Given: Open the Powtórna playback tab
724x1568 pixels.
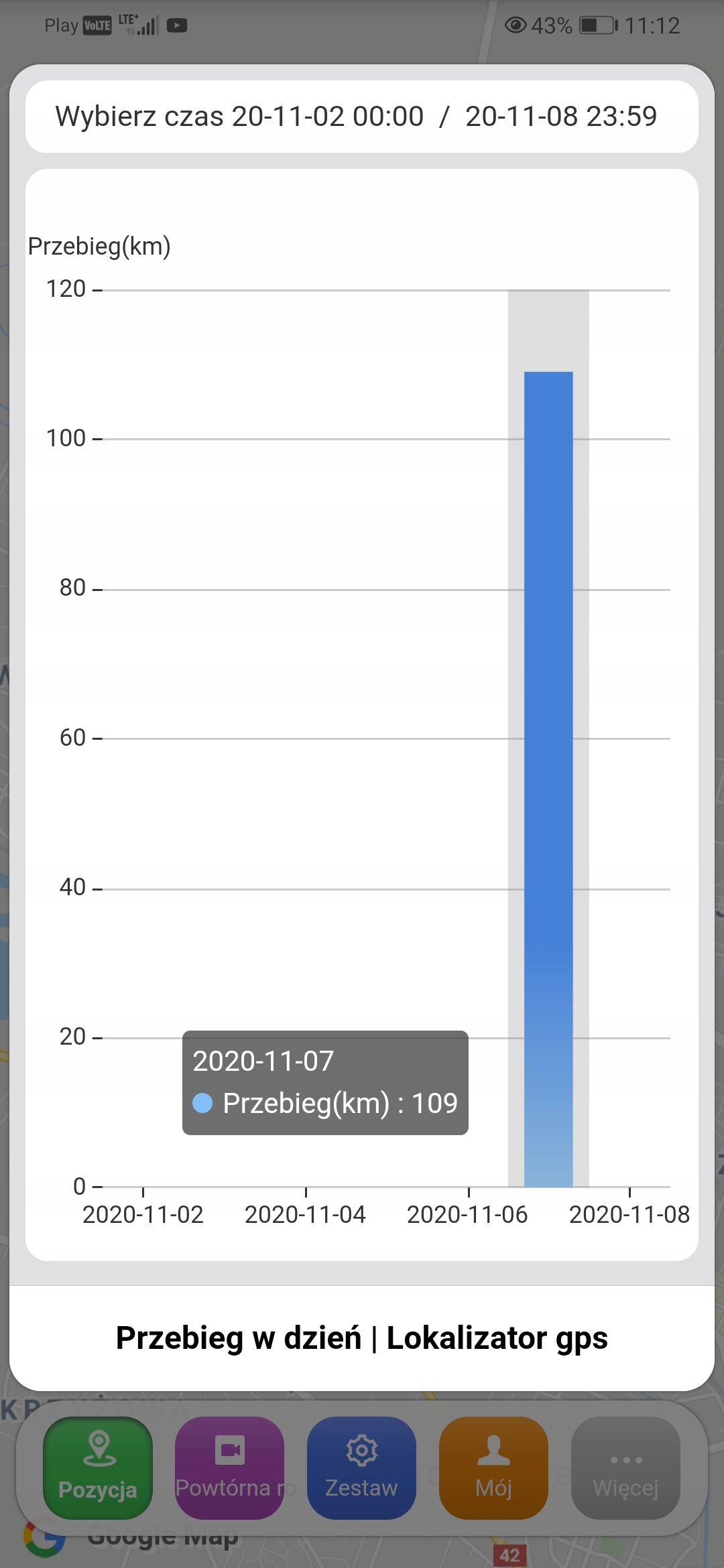Looking at the screenshot, I should [230, 1467].
